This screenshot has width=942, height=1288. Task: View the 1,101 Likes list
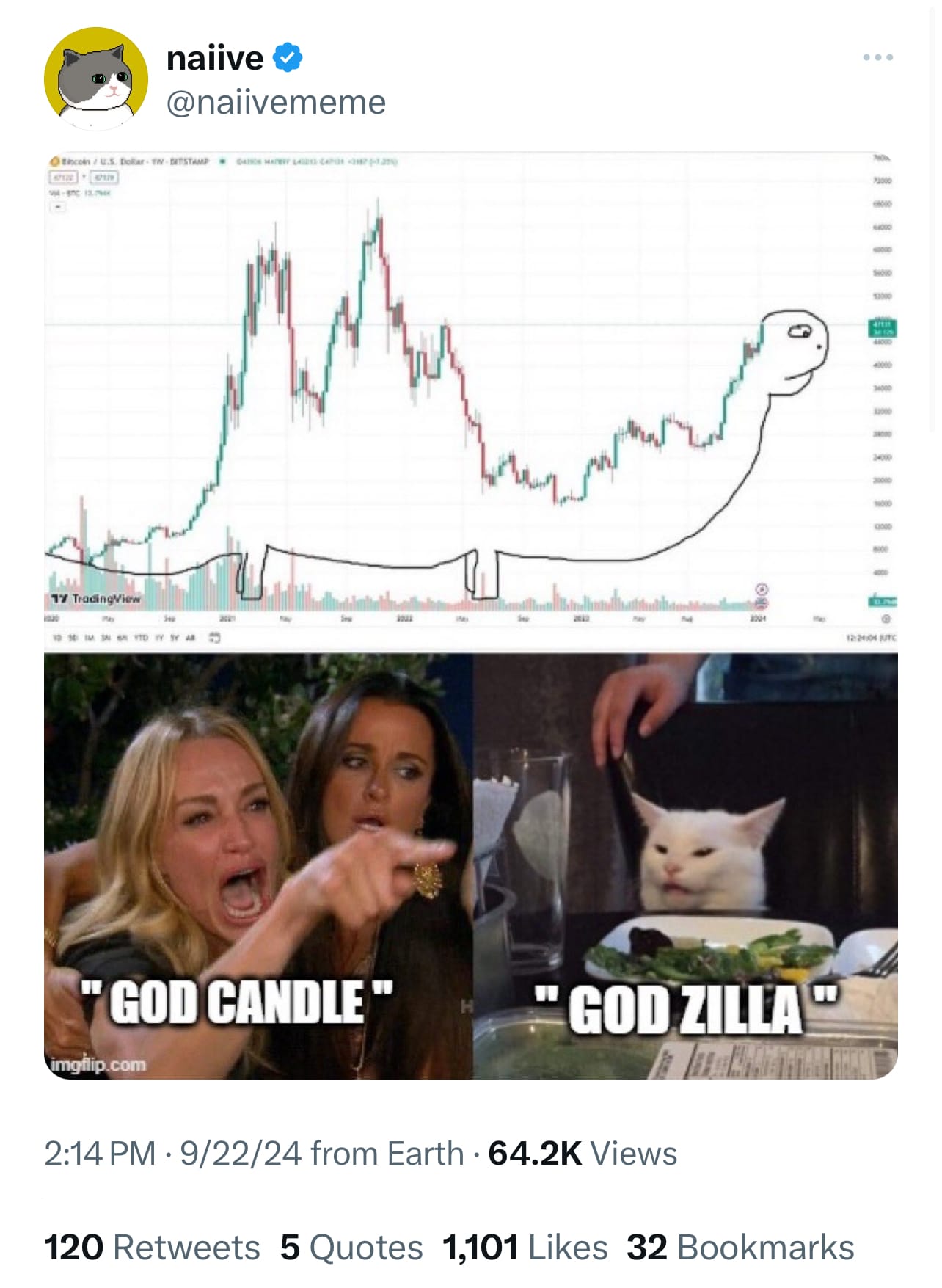[525, 1248]
